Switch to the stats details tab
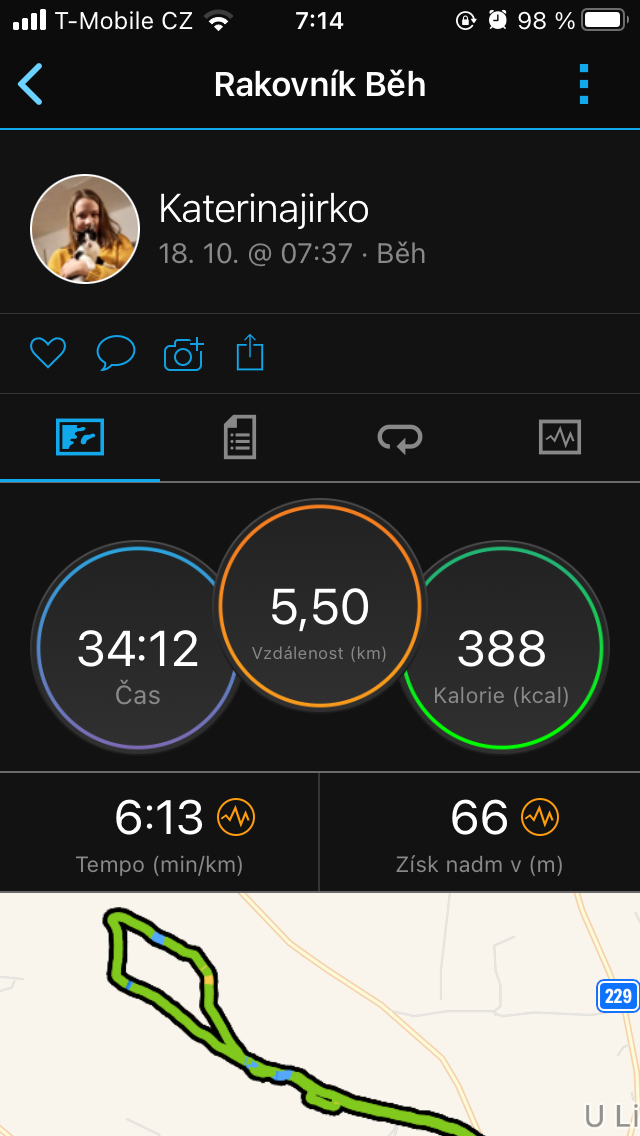 point(240,438)
